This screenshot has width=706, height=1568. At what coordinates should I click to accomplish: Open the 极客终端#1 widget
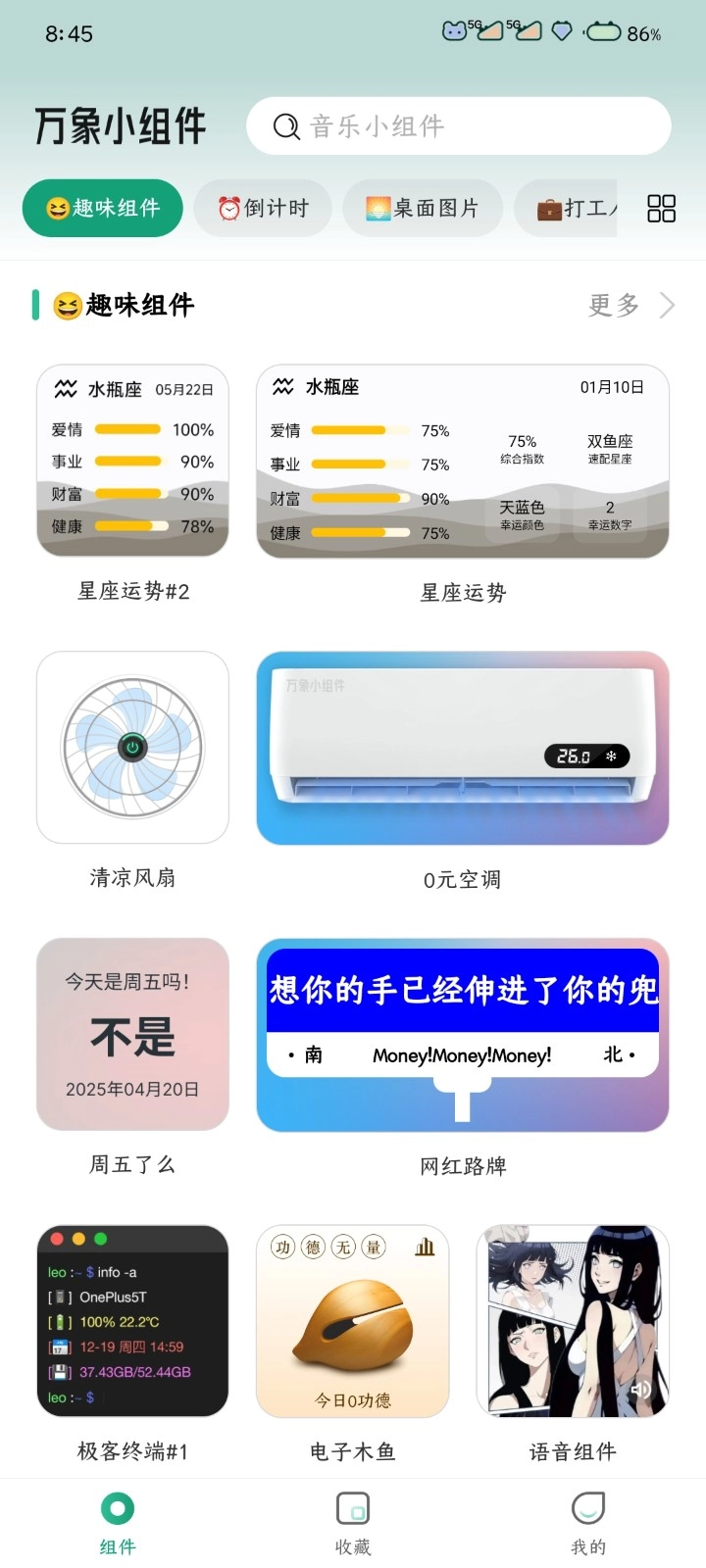click(x=132, y=1321)
